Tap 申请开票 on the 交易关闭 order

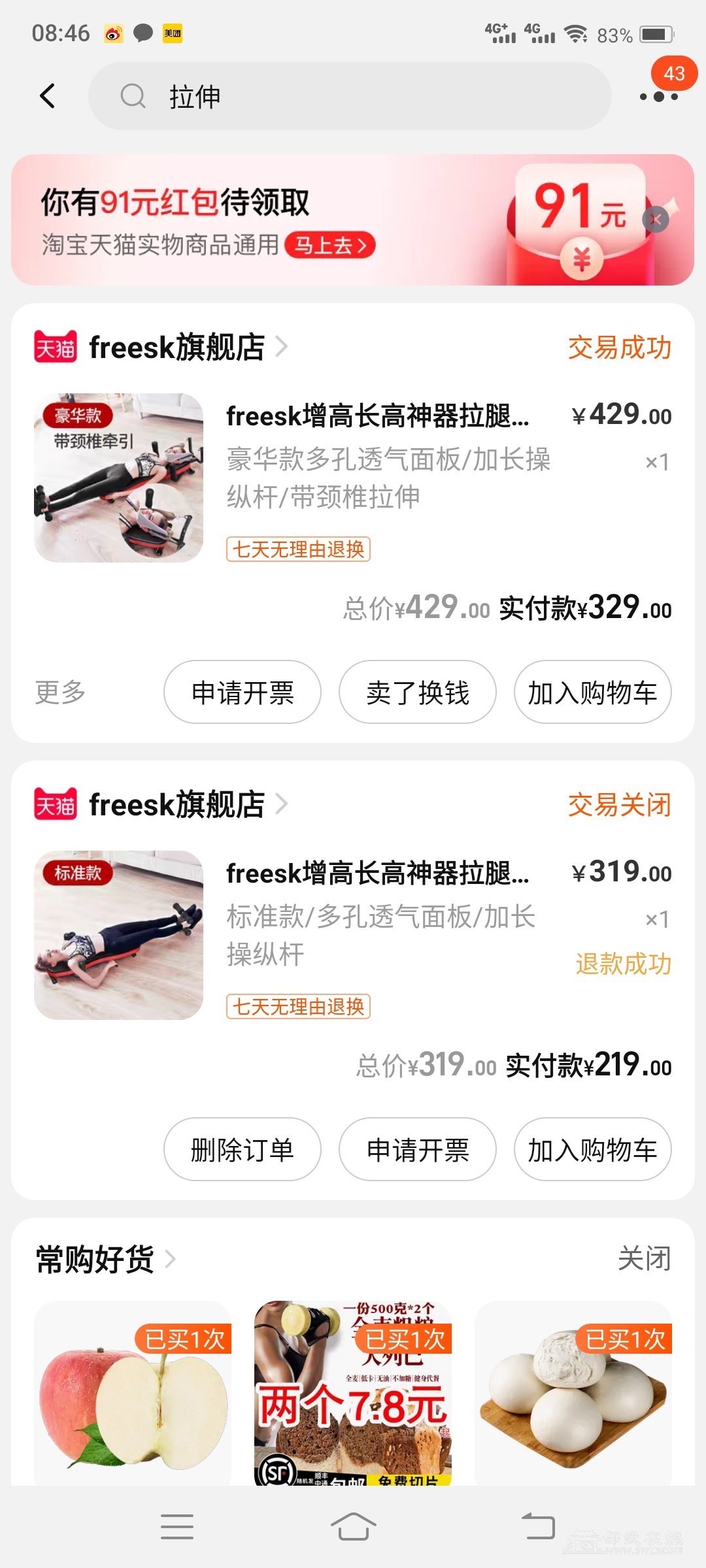[x=418, y=1149]
